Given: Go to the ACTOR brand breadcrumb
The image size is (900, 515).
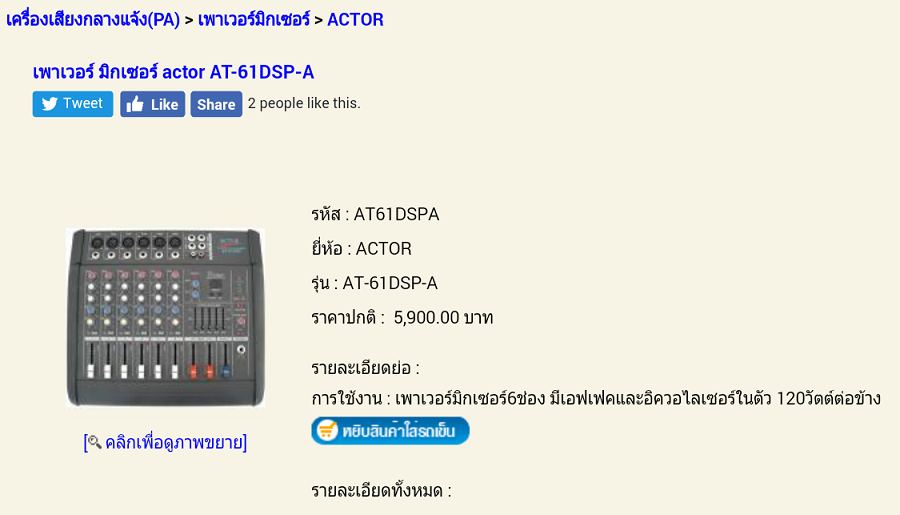Looking at the screenshot, I should (x=355, y=19).
